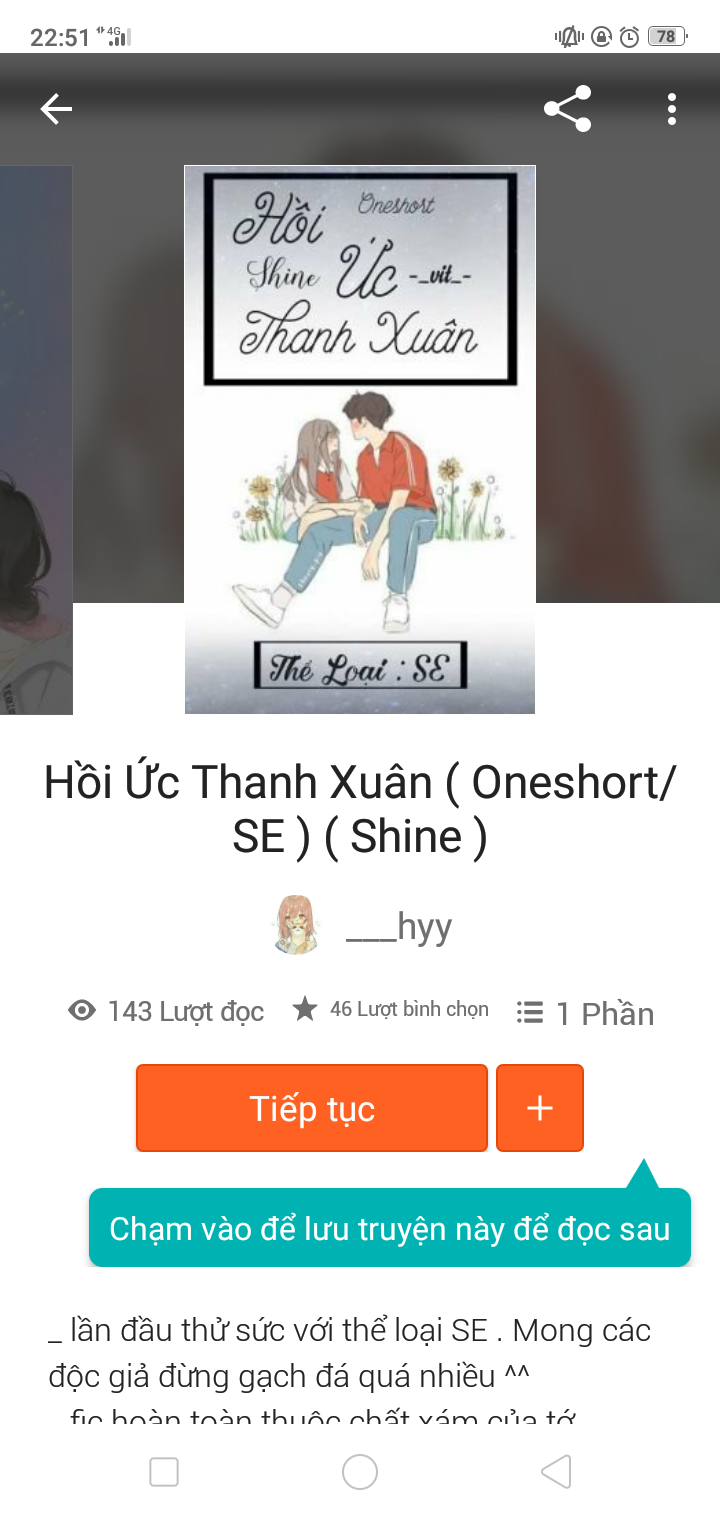720x1520 pixels.
Task: Dismiss the Chạm vào để lưu tooltip
Action: [389, 1228]
